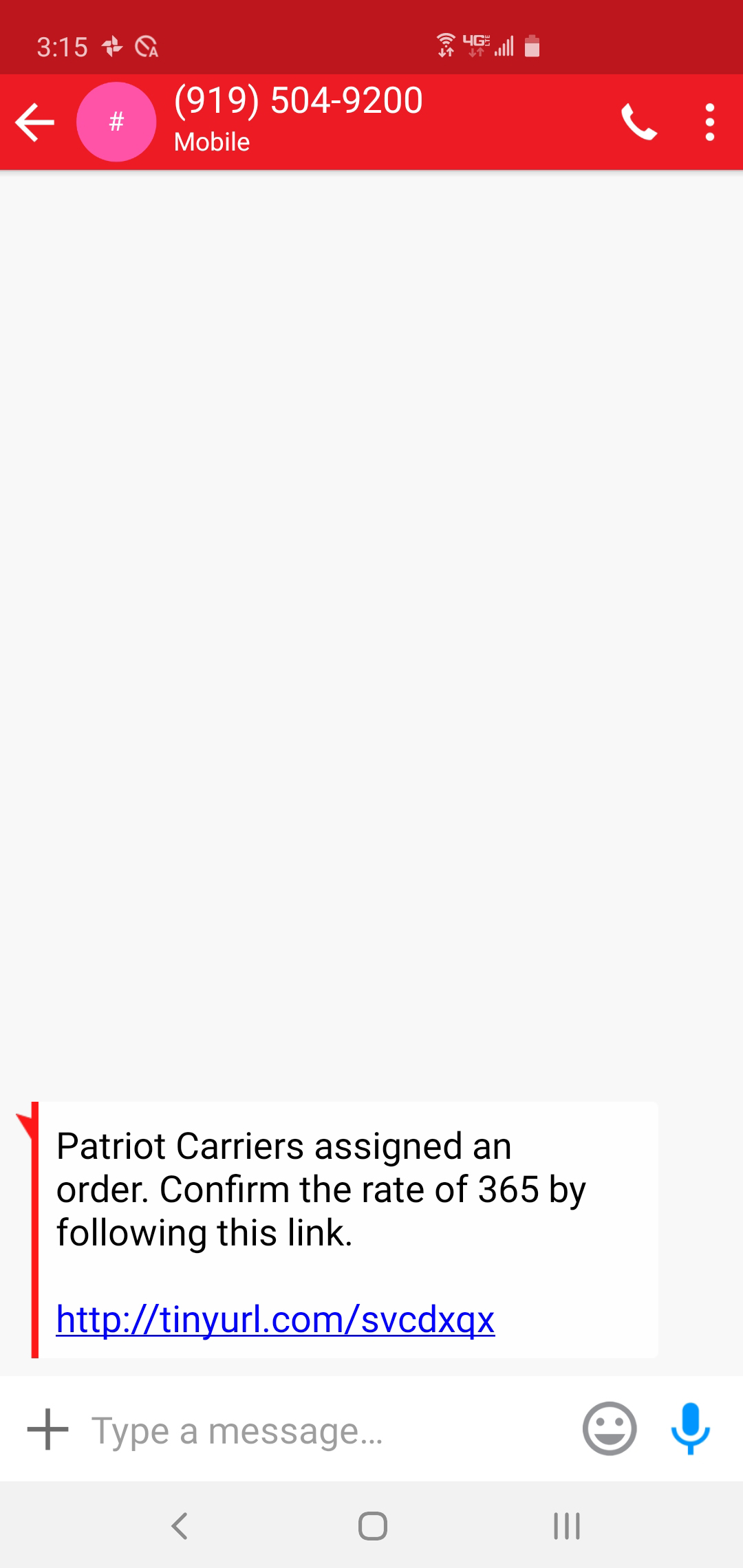Tap the system home button
Screen dimensions: 743x1568
tap(372, 1526)
